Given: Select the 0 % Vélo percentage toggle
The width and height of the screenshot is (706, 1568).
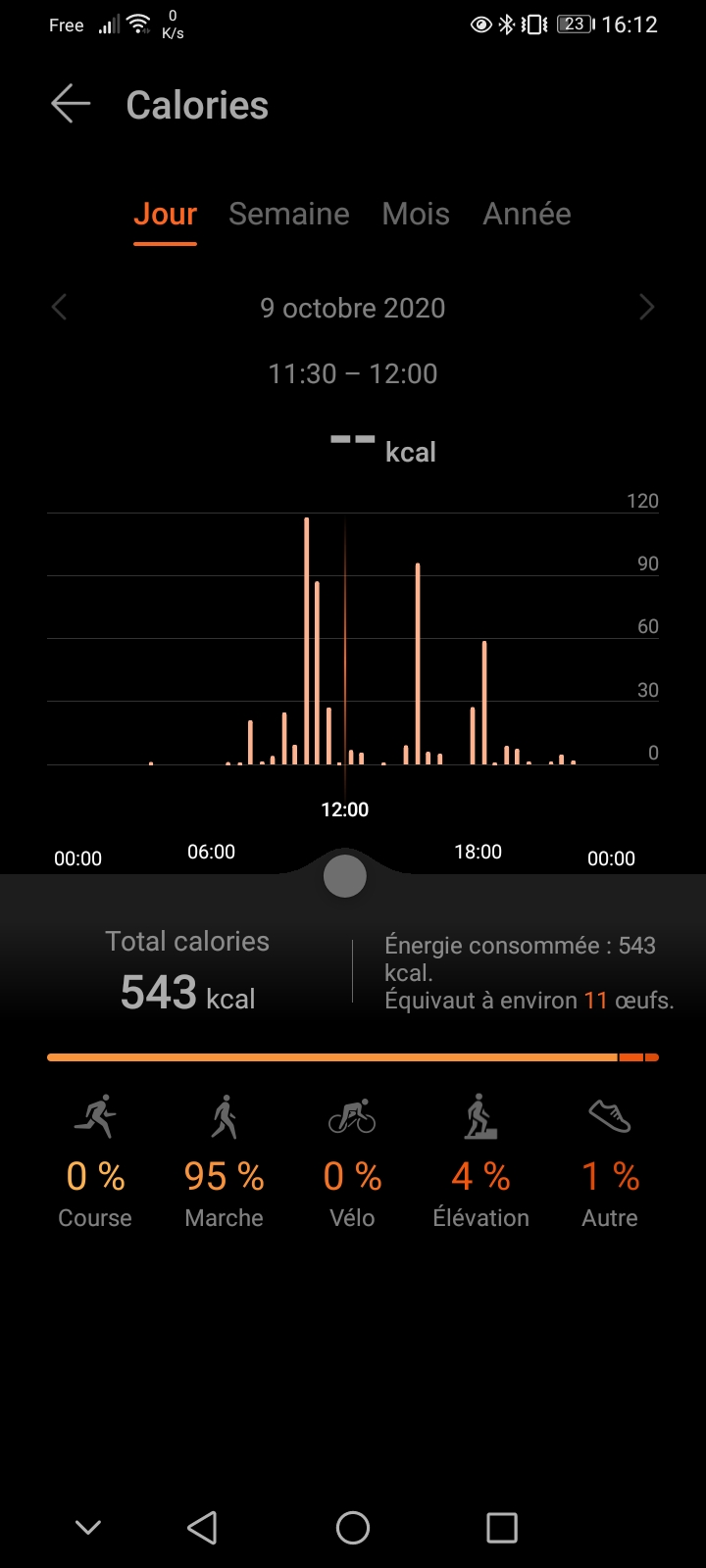Looking at the screenshot, I should [351, 1174].
